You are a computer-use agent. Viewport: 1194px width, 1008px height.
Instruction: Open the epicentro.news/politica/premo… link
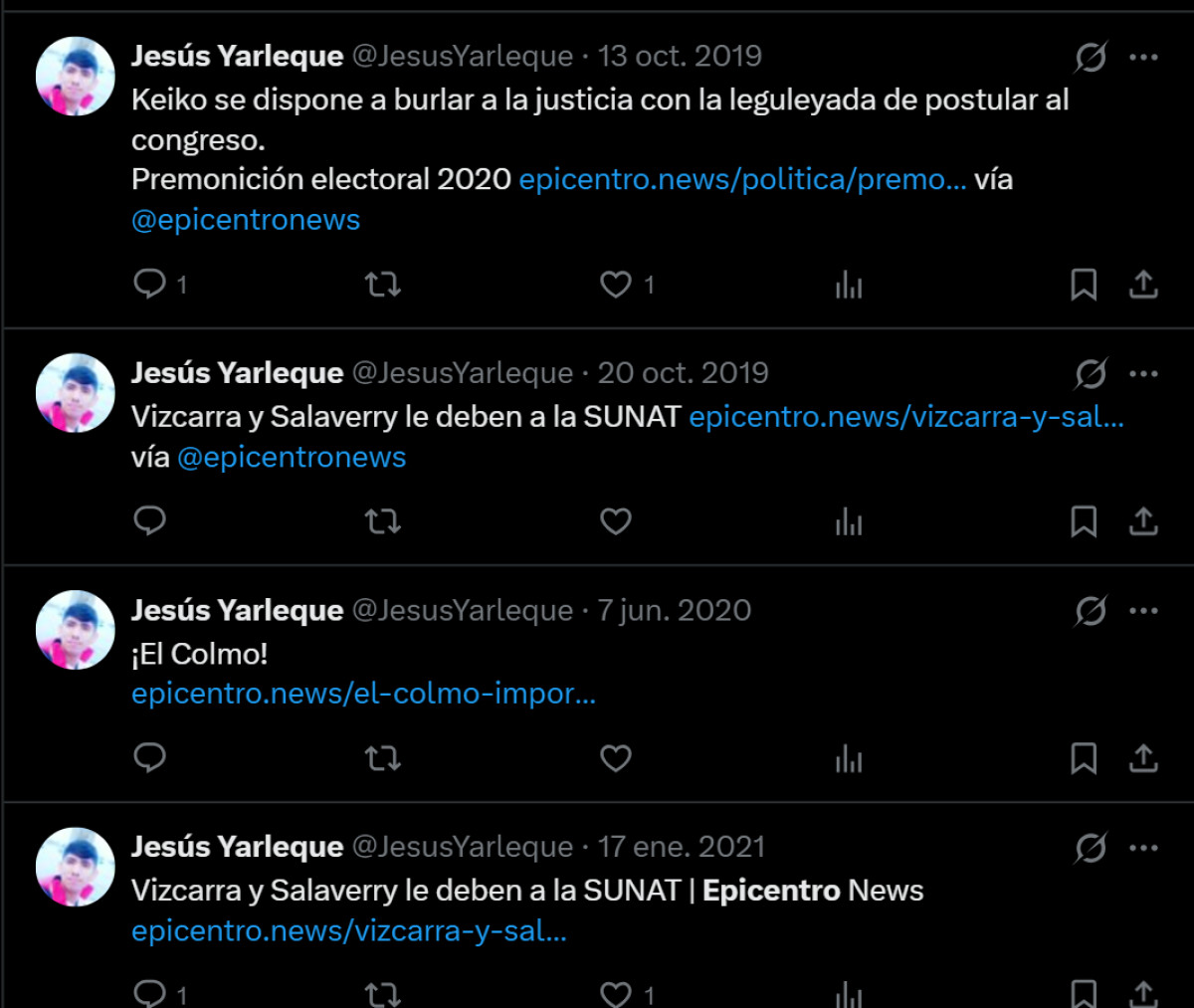[742, 180]
